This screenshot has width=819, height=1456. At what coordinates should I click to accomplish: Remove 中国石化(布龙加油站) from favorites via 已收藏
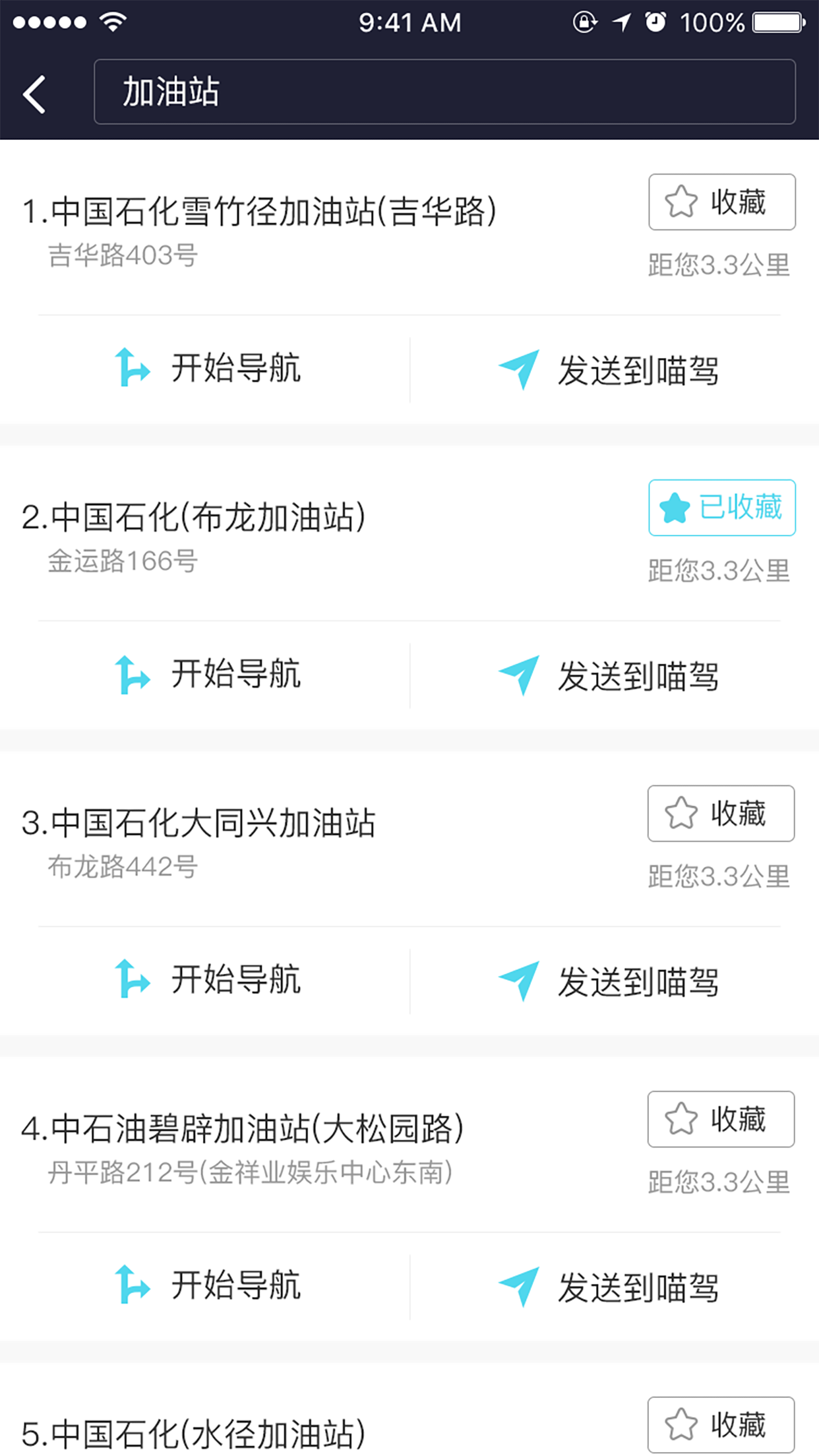pyautogui.click(x=721, y=507)
